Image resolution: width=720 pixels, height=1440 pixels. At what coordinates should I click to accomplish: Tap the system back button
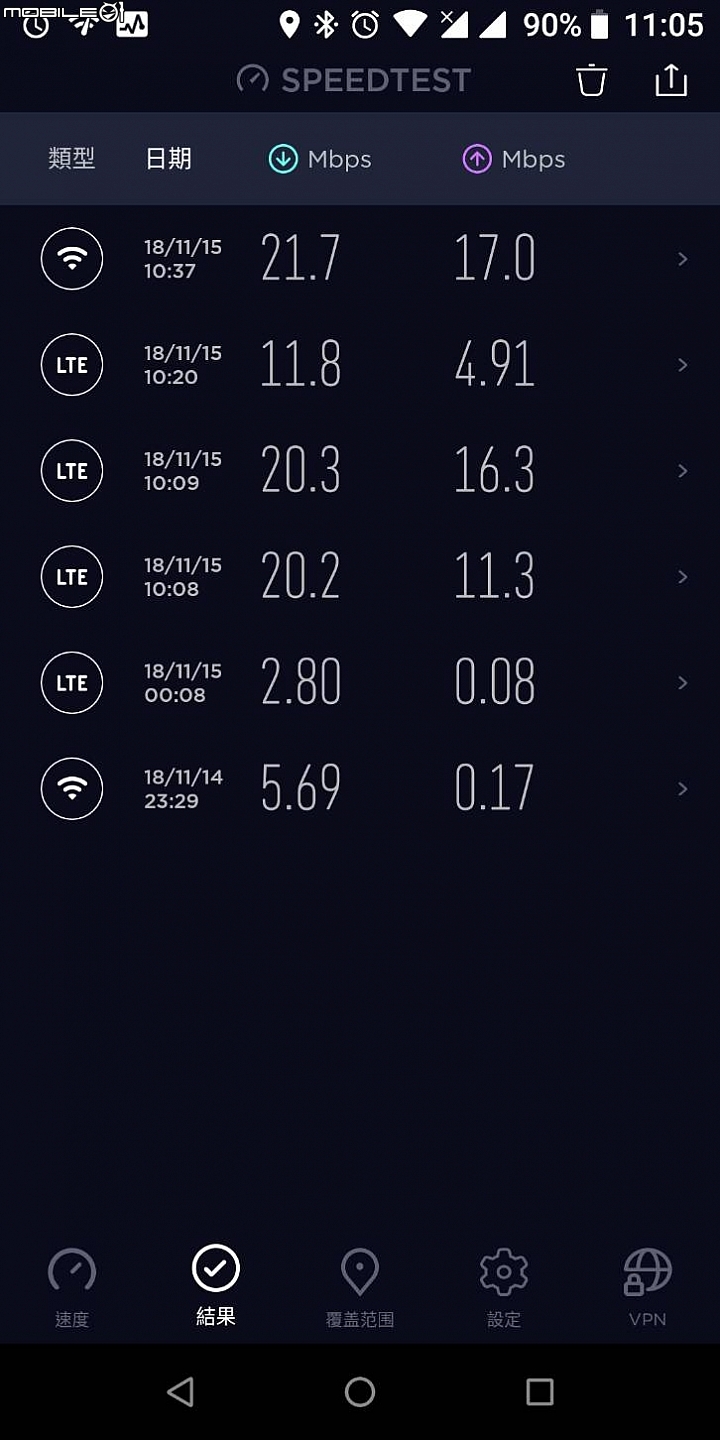(x=180, y=1392)
